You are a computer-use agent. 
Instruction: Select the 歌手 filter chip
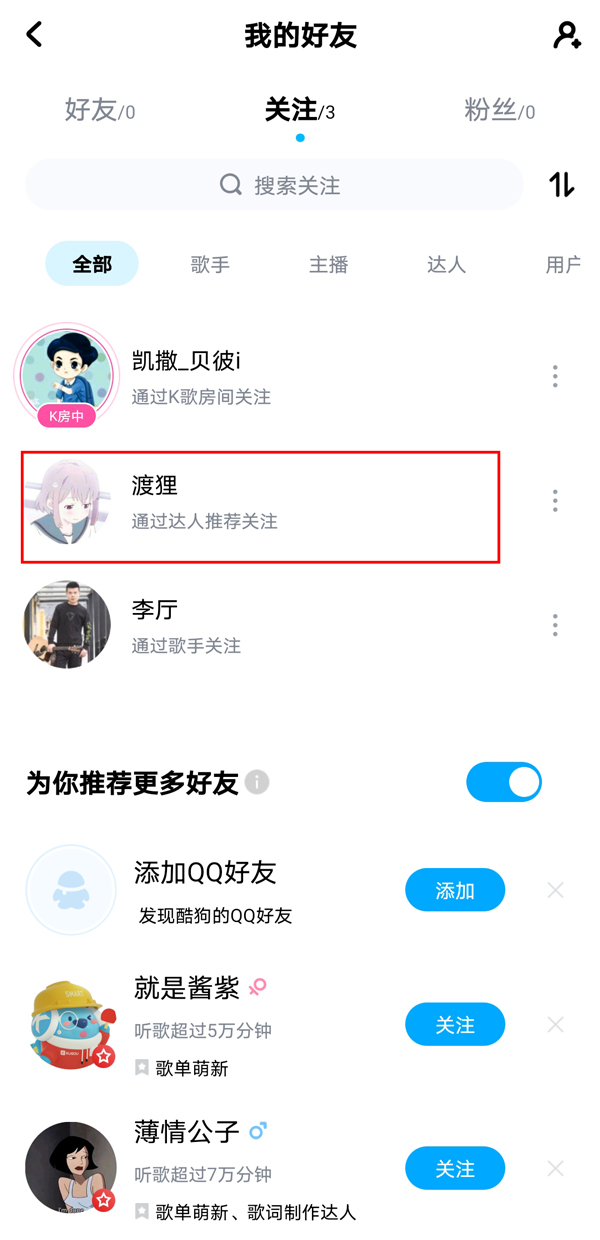click(210, 264)
